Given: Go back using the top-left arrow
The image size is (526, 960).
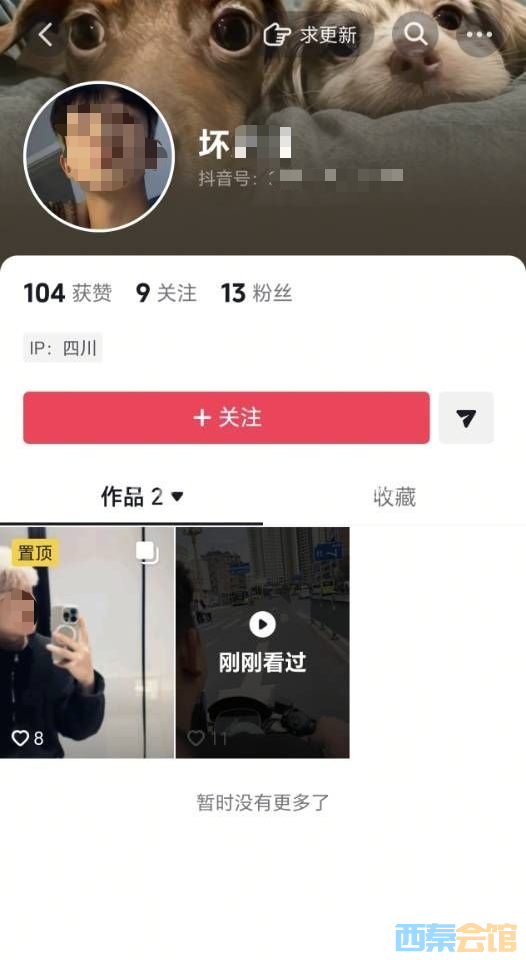Looking at the screenshot, I should pos(46,34).
